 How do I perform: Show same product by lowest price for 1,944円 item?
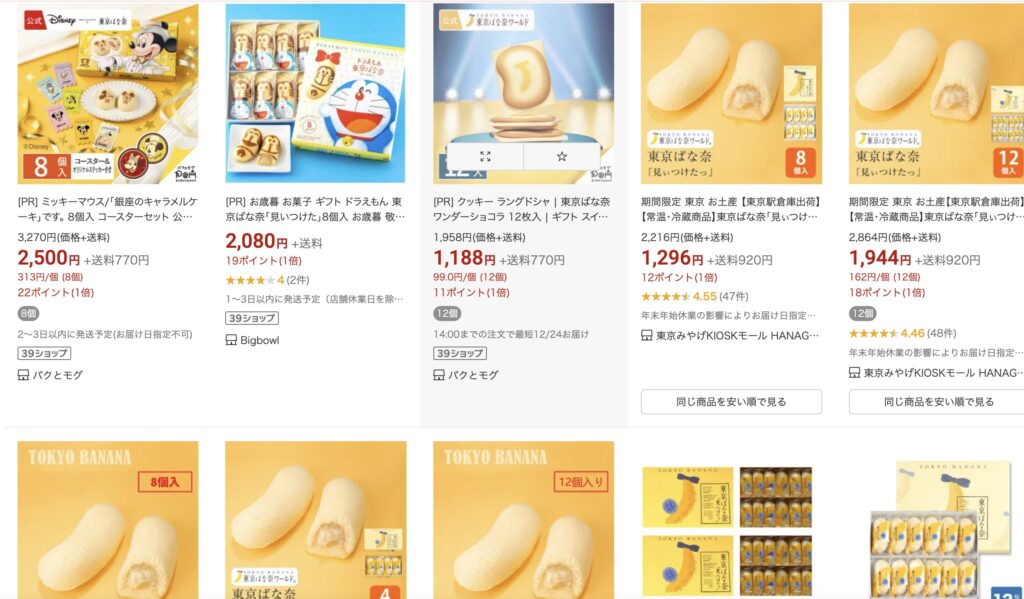point(938,402)
